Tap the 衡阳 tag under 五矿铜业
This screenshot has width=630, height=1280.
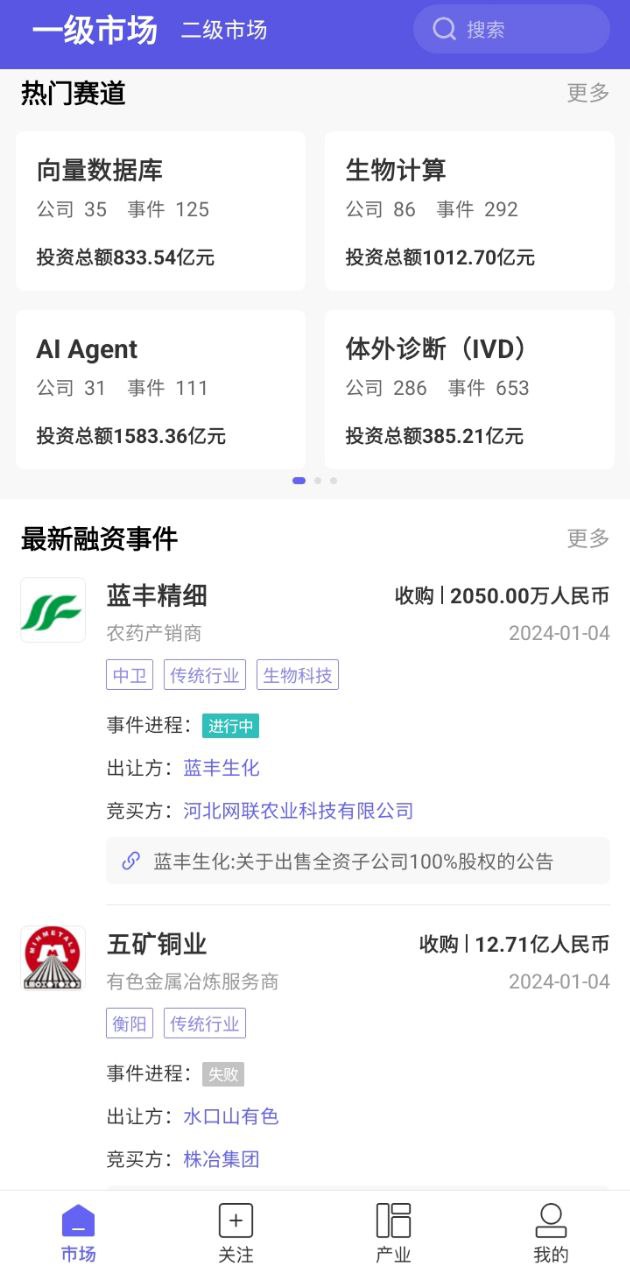pos(129,1023)
